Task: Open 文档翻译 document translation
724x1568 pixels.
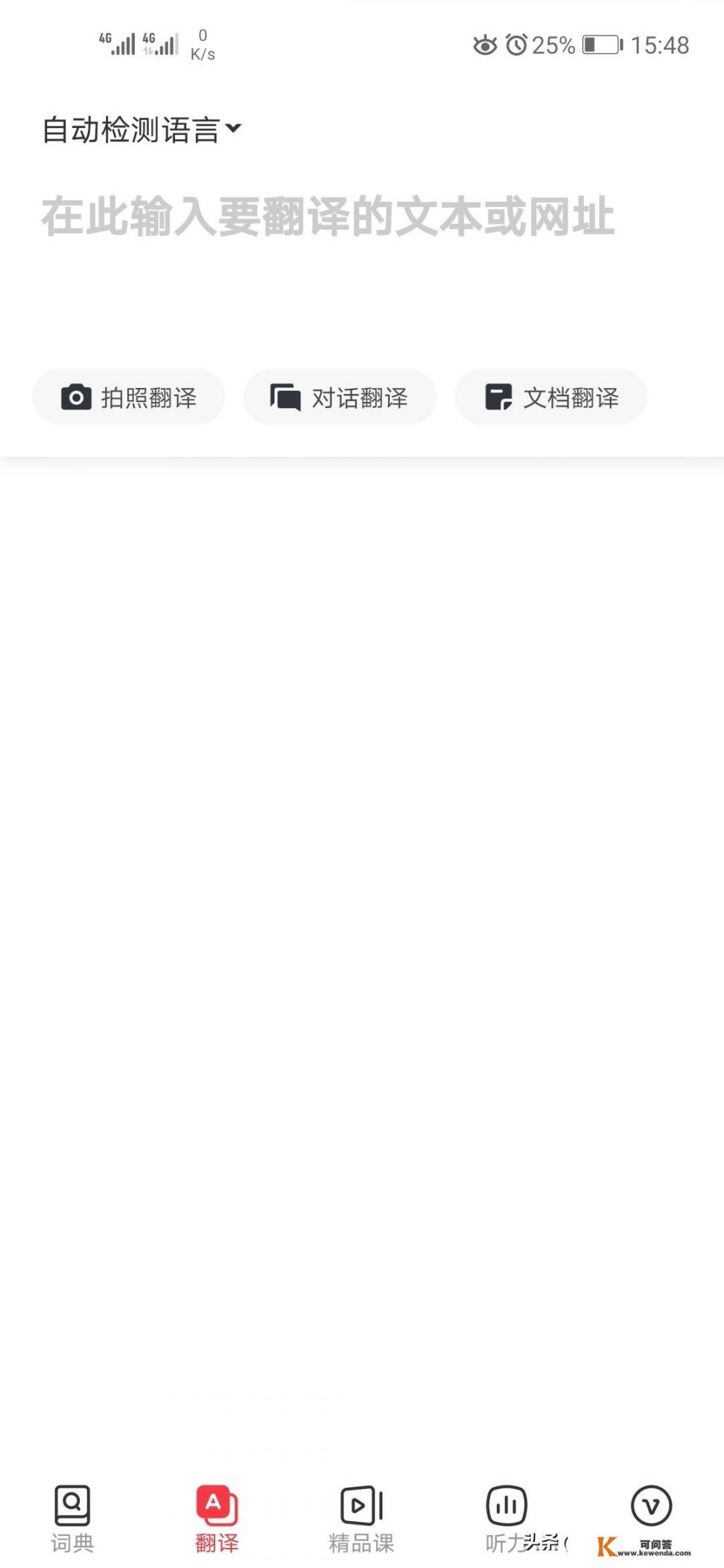Action: pyautogui.click(x=551, y=398)
